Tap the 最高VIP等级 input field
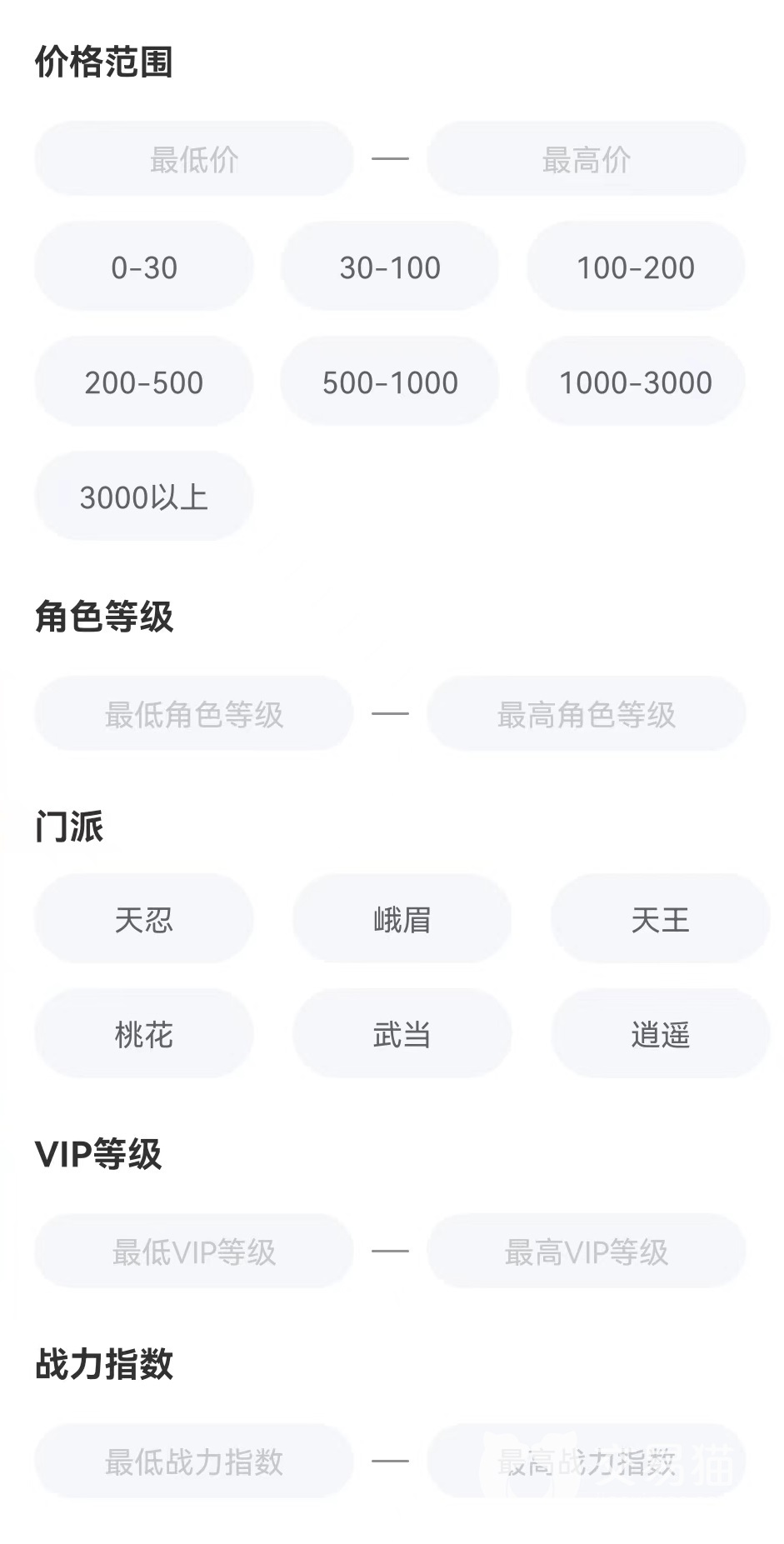Image resolution: width=784 pixels, height=1544 pixels. (586, 1252)
